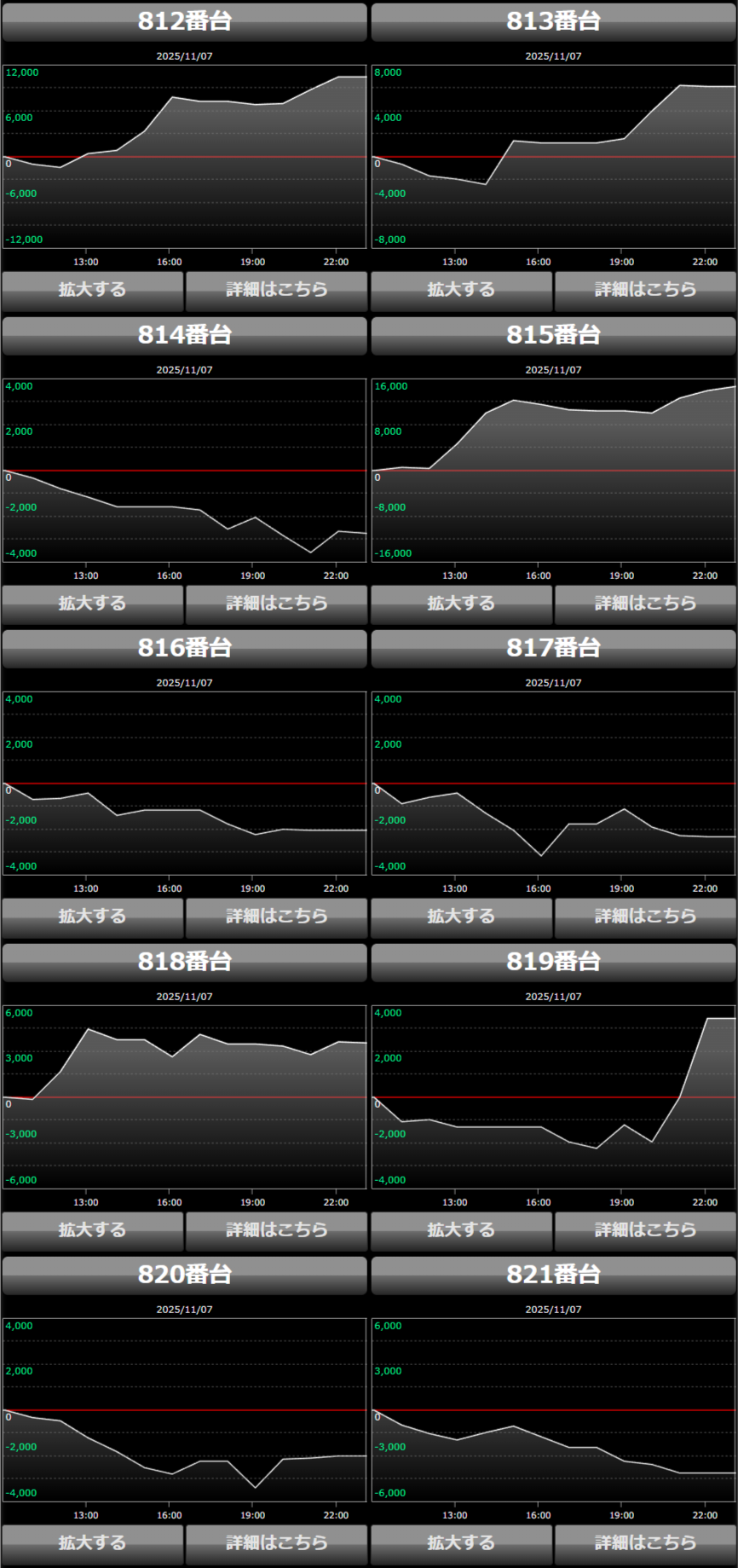Enlarge the 813番台 graph with 拡大する
The height and width of the screenshot is (1568, 738).
461,290
